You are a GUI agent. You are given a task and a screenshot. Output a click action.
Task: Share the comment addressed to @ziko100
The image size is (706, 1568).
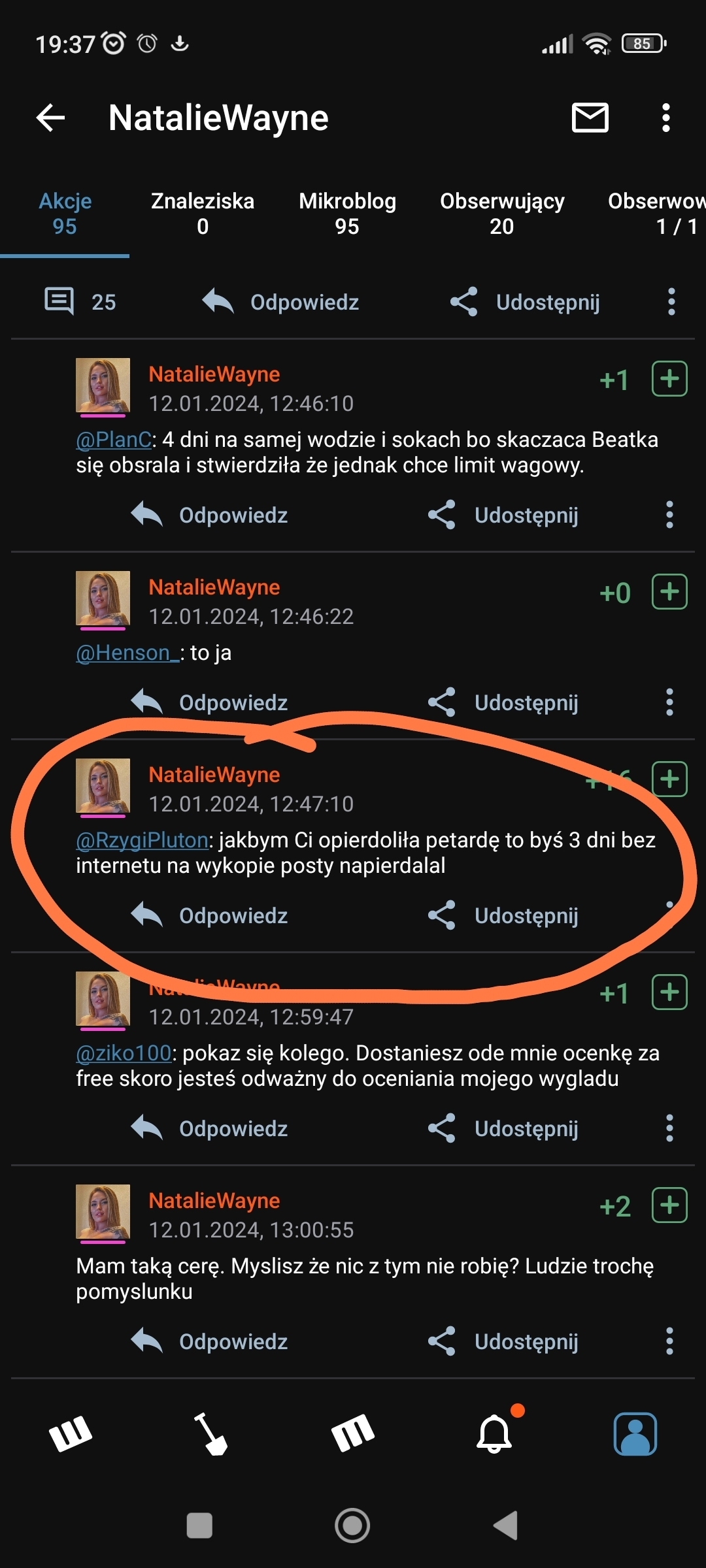click(503, 1128)
